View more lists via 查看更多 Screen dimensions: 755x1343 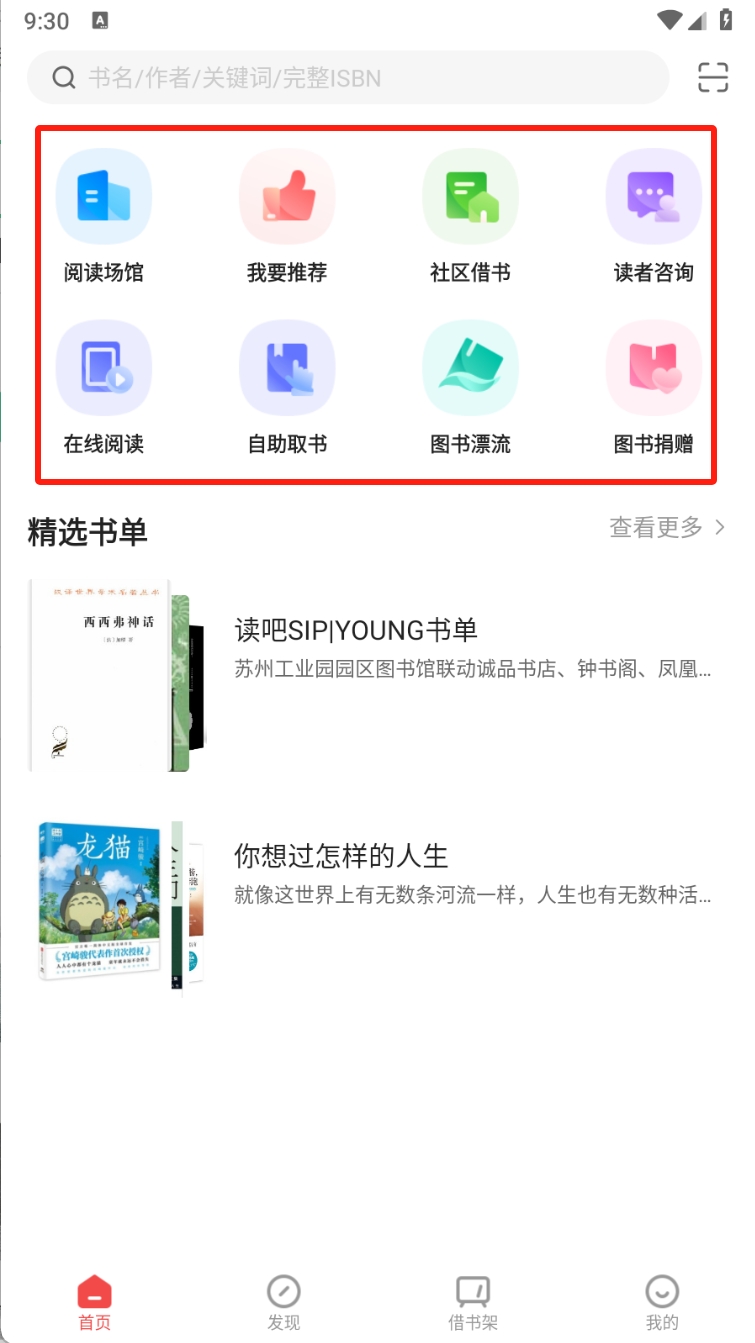pos(667,527)
